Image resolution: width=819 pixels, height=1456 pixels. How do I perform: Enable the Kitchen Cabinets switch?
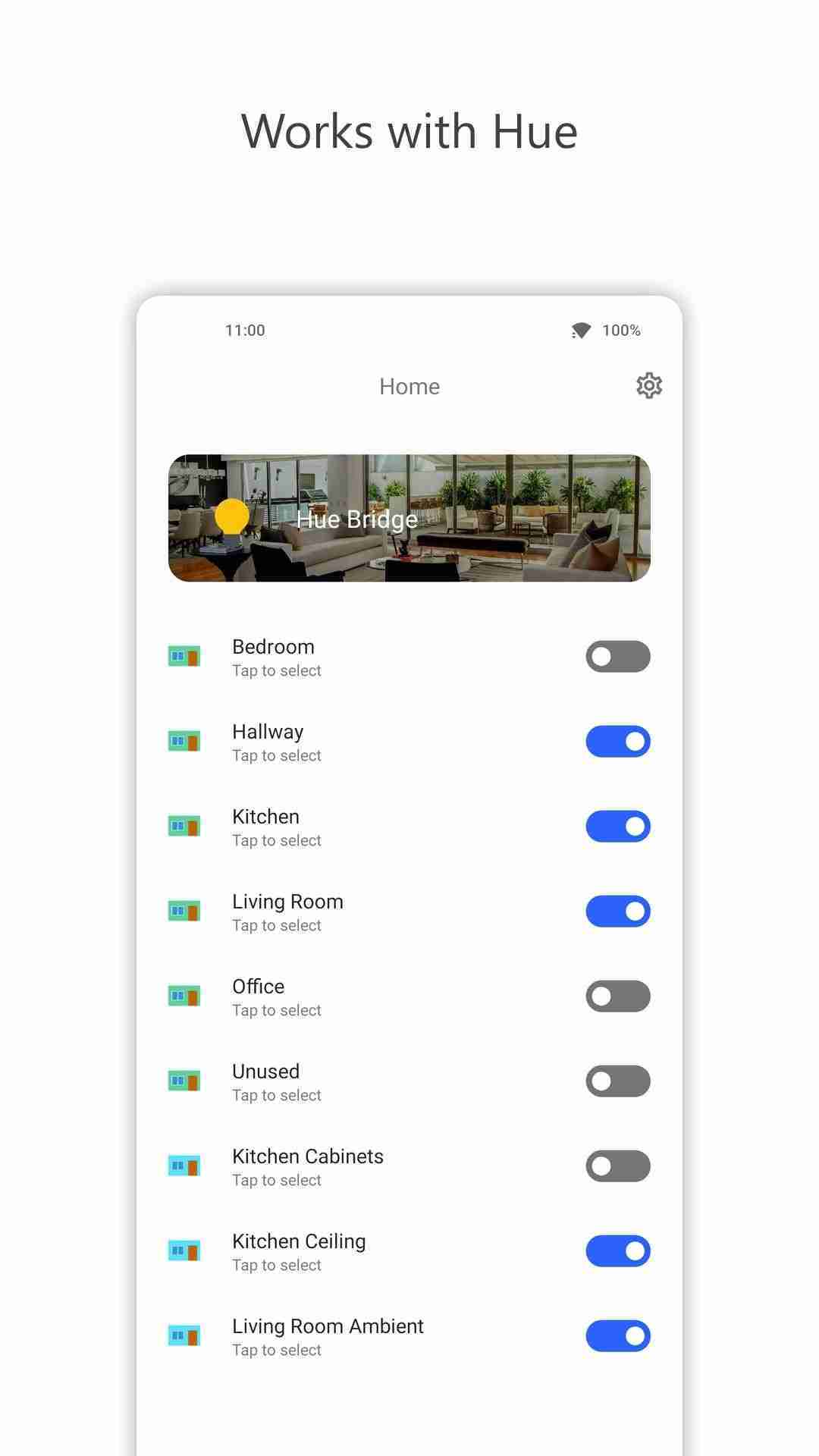(x=617, y=1166)
